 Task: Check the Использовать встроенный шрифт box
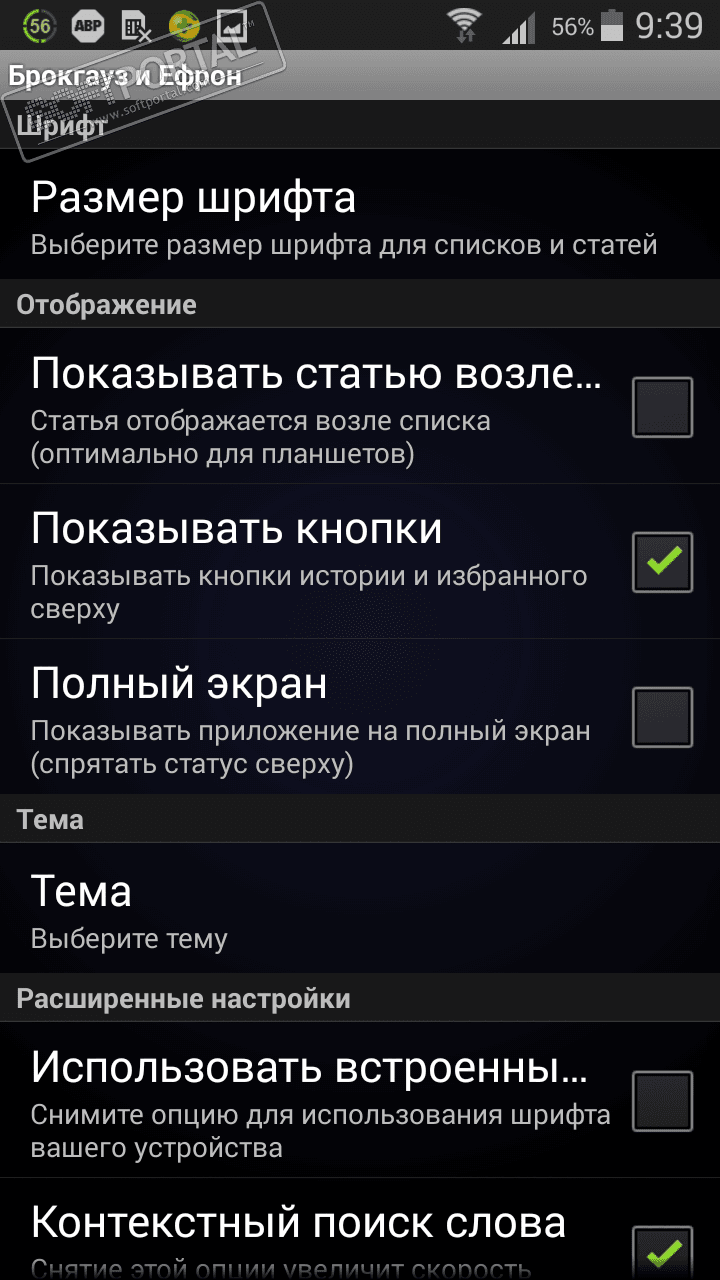[662, 1100]
